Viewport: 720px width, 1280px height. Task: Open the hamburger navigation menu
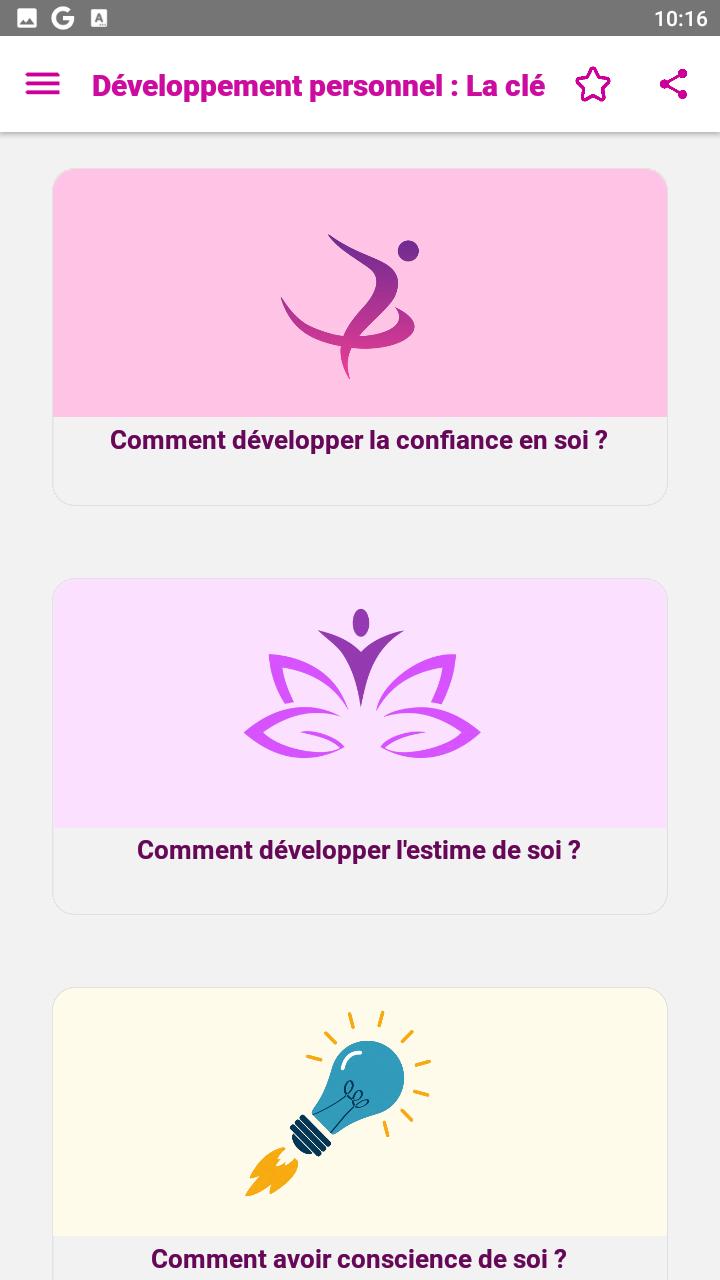(x=42, y=84)
